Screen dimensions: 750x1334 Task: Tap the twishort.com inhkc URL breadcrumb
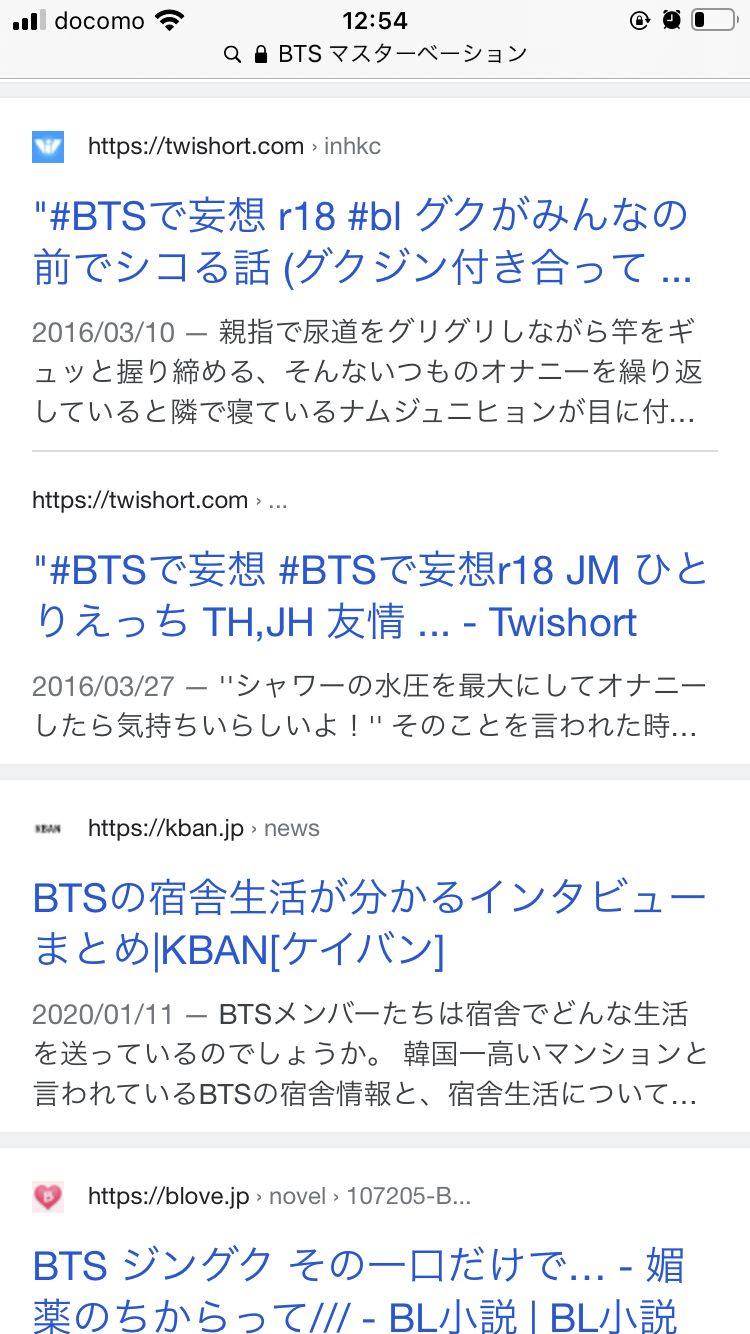click(x=234, y=146)
